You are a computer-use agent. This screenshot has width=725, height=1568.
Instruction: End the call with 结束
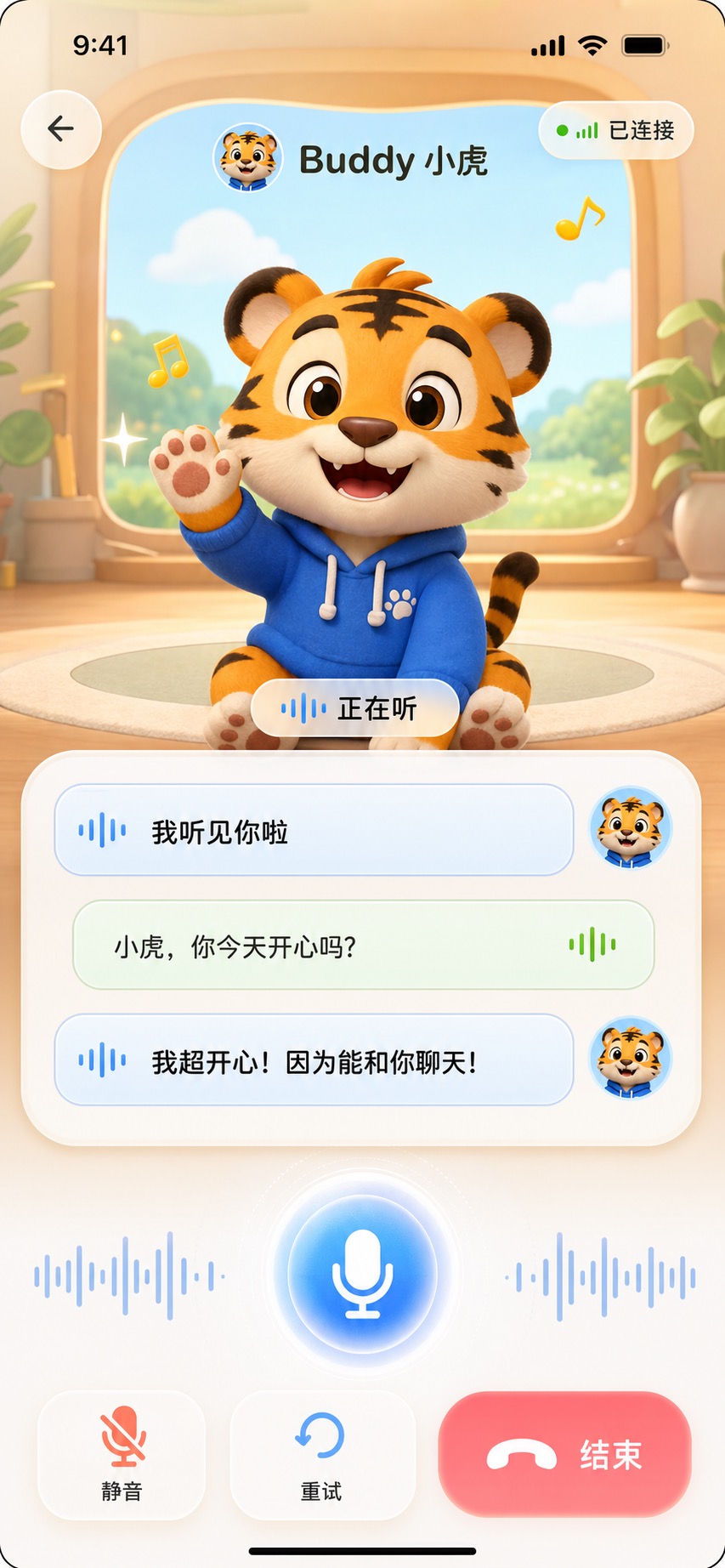tap(564, 1454)
